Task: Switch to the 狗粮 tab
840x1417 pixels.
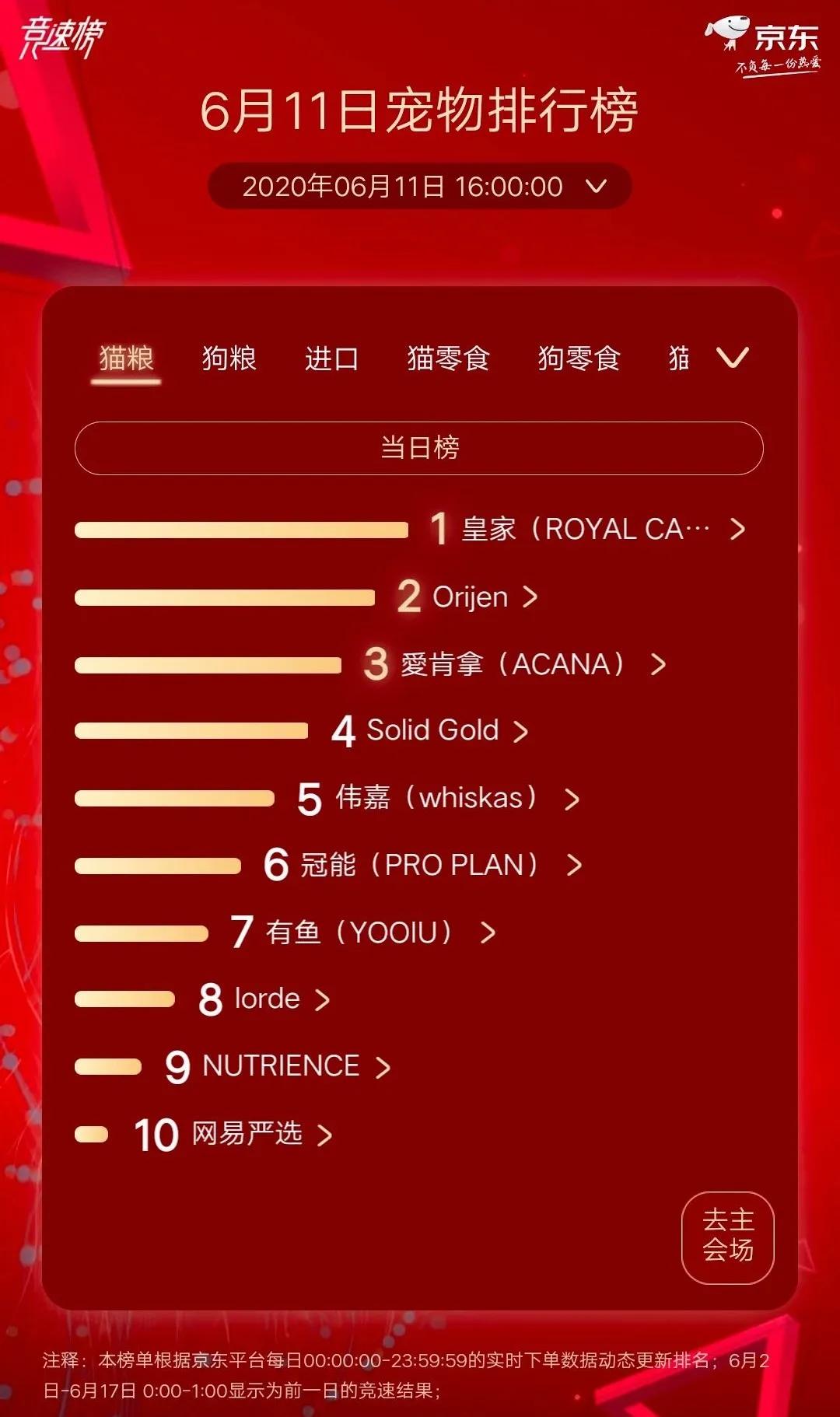Action: click(229, 359)
